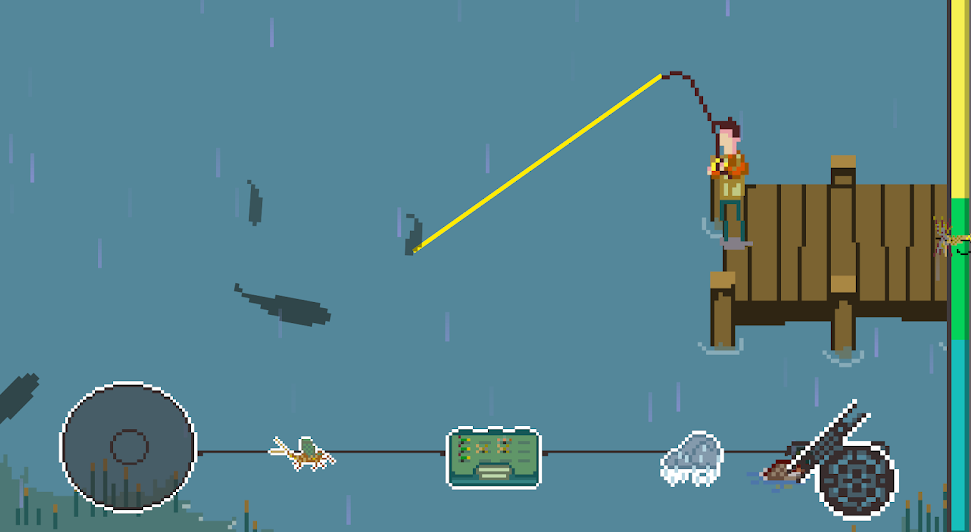Image resolution: width=971 pixels, height=532 pixels.
Task: Select the fly lure icon
Action: (302, 454)
